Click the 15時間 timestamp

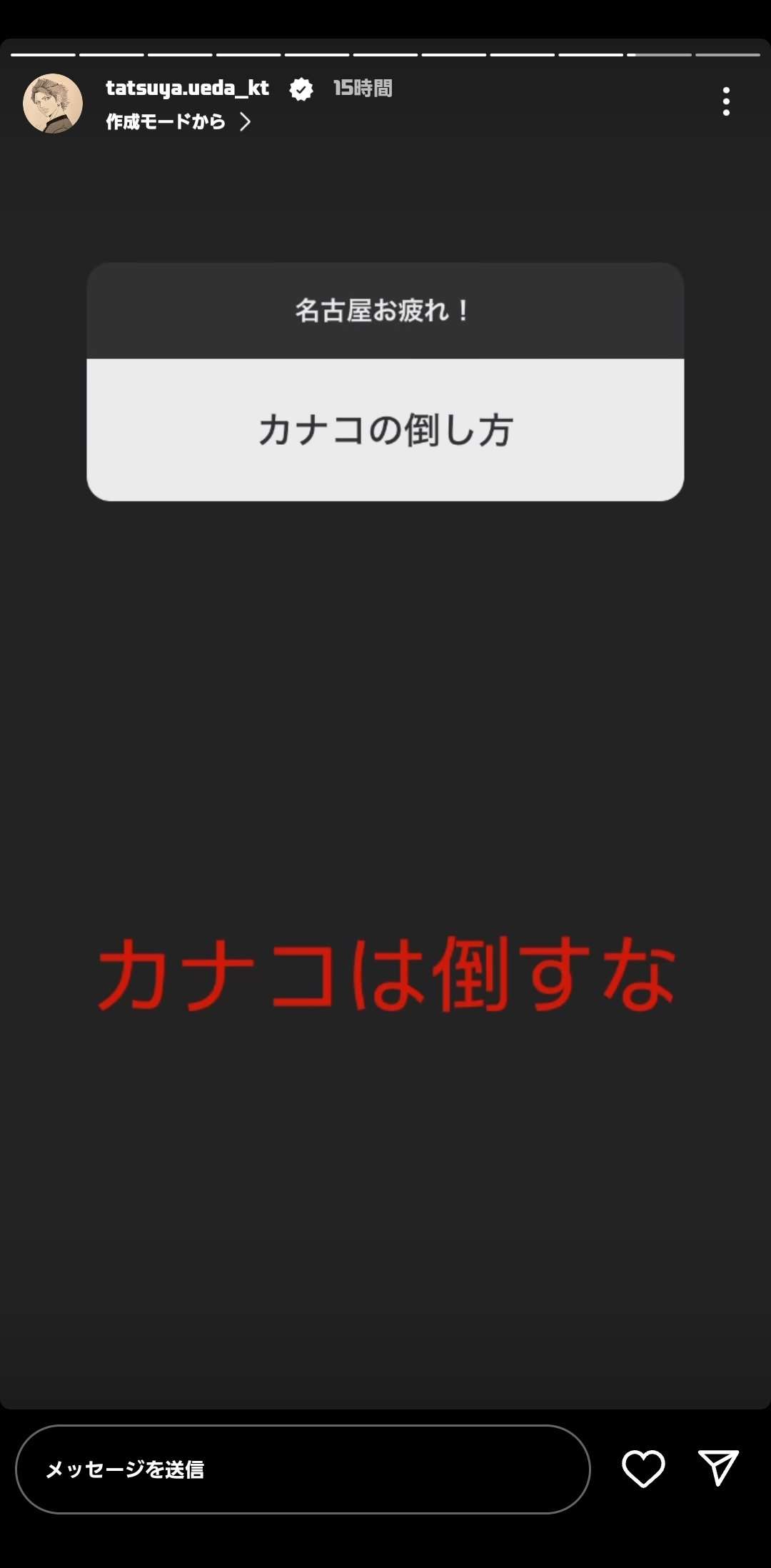(x=362, y=89)
